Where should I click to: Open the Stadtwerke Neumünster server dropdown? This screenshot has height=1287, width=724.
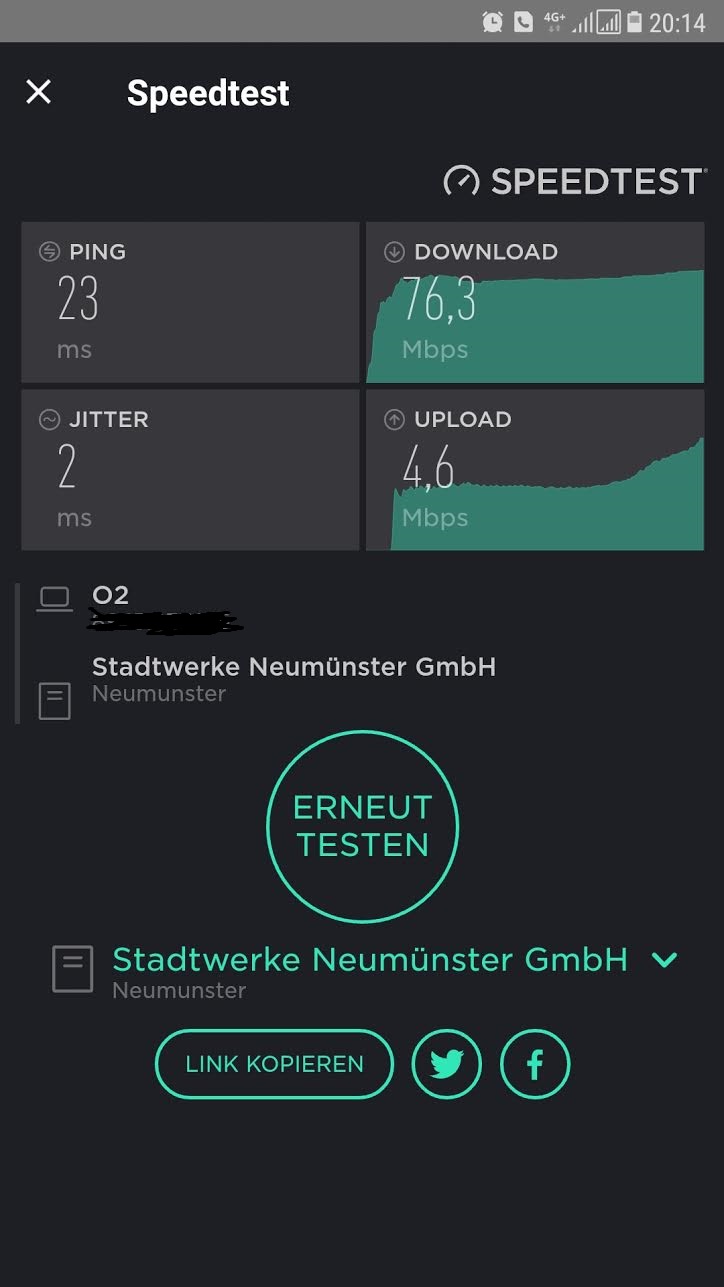tap(664, 960)
